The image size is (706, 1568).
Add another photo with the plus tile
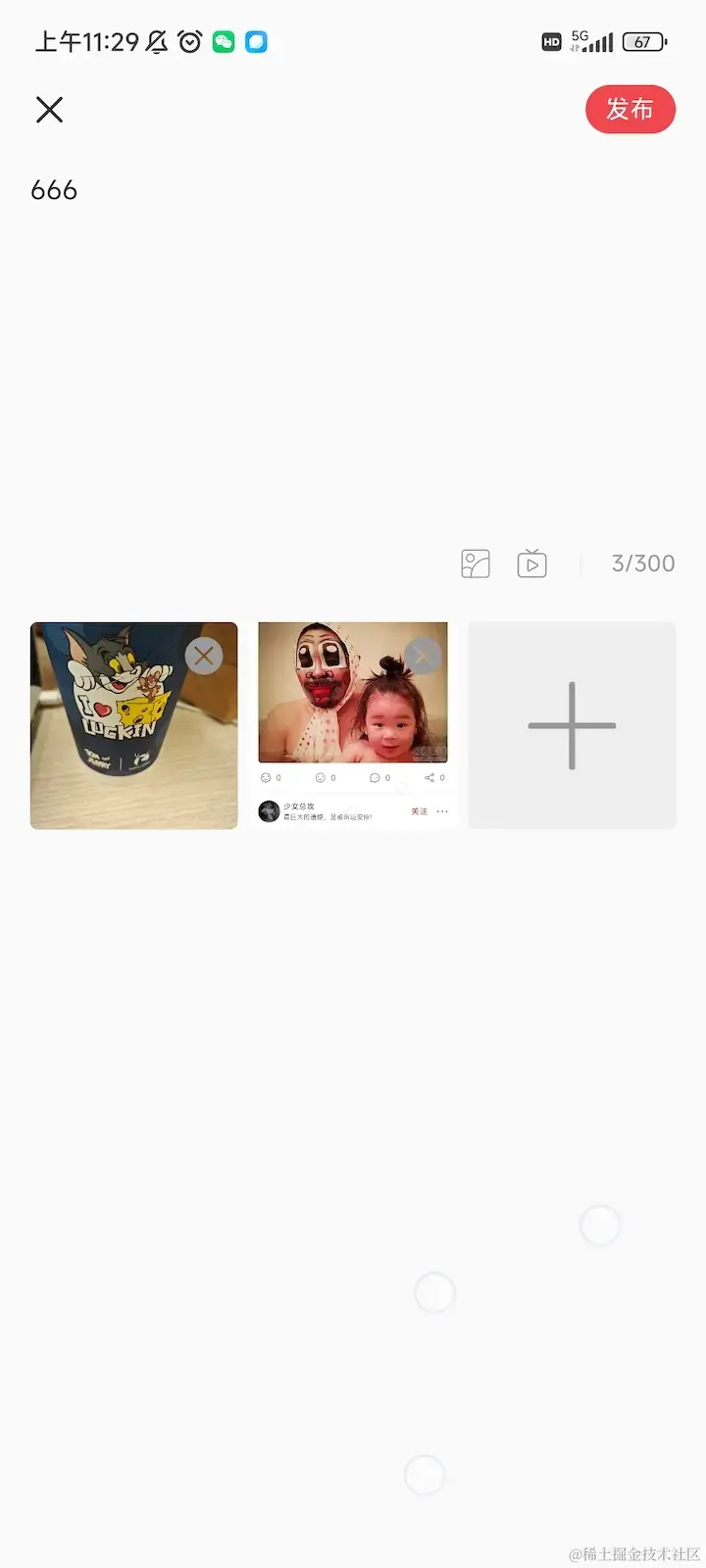[572, 725]
